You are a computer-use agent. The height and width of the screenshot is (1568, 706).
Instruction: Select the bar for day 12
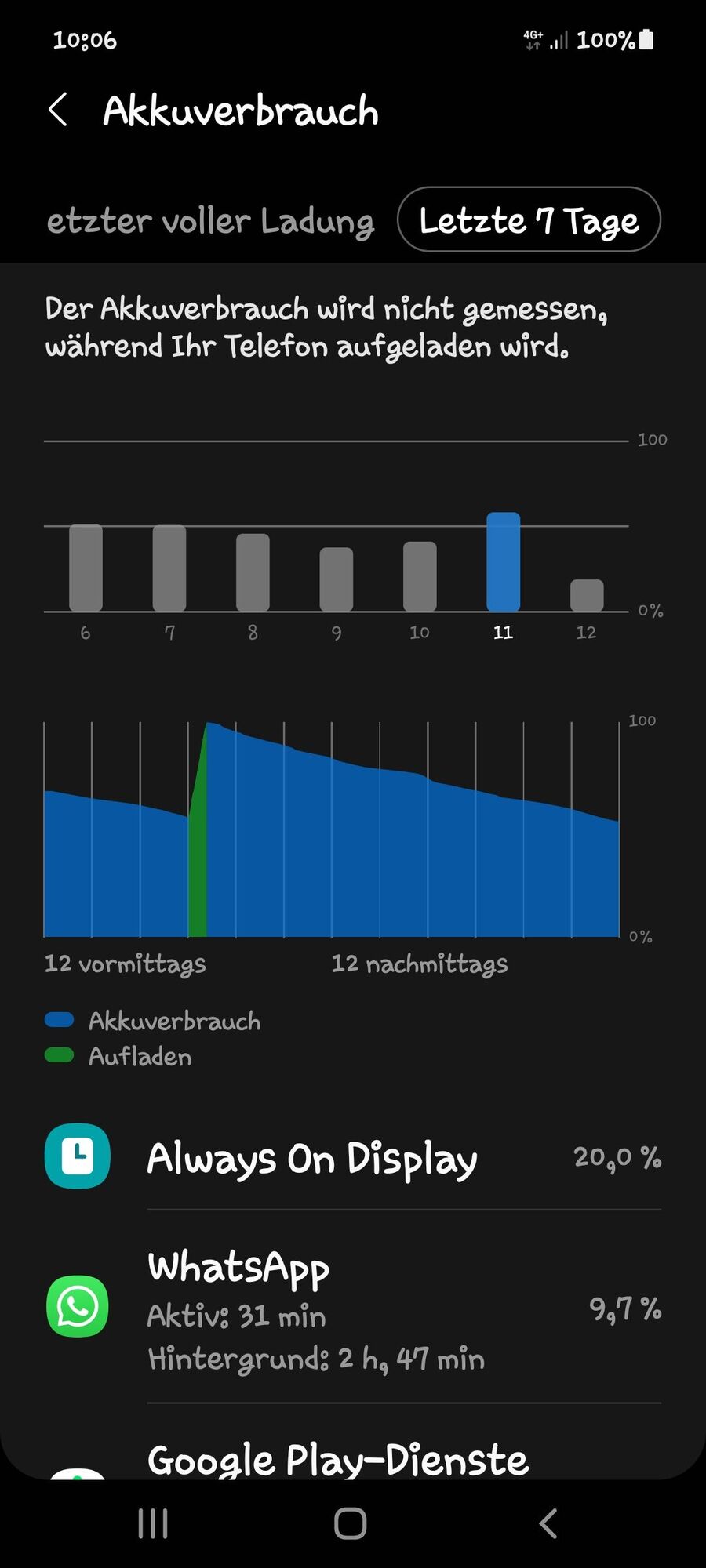(x=587, y=595)
